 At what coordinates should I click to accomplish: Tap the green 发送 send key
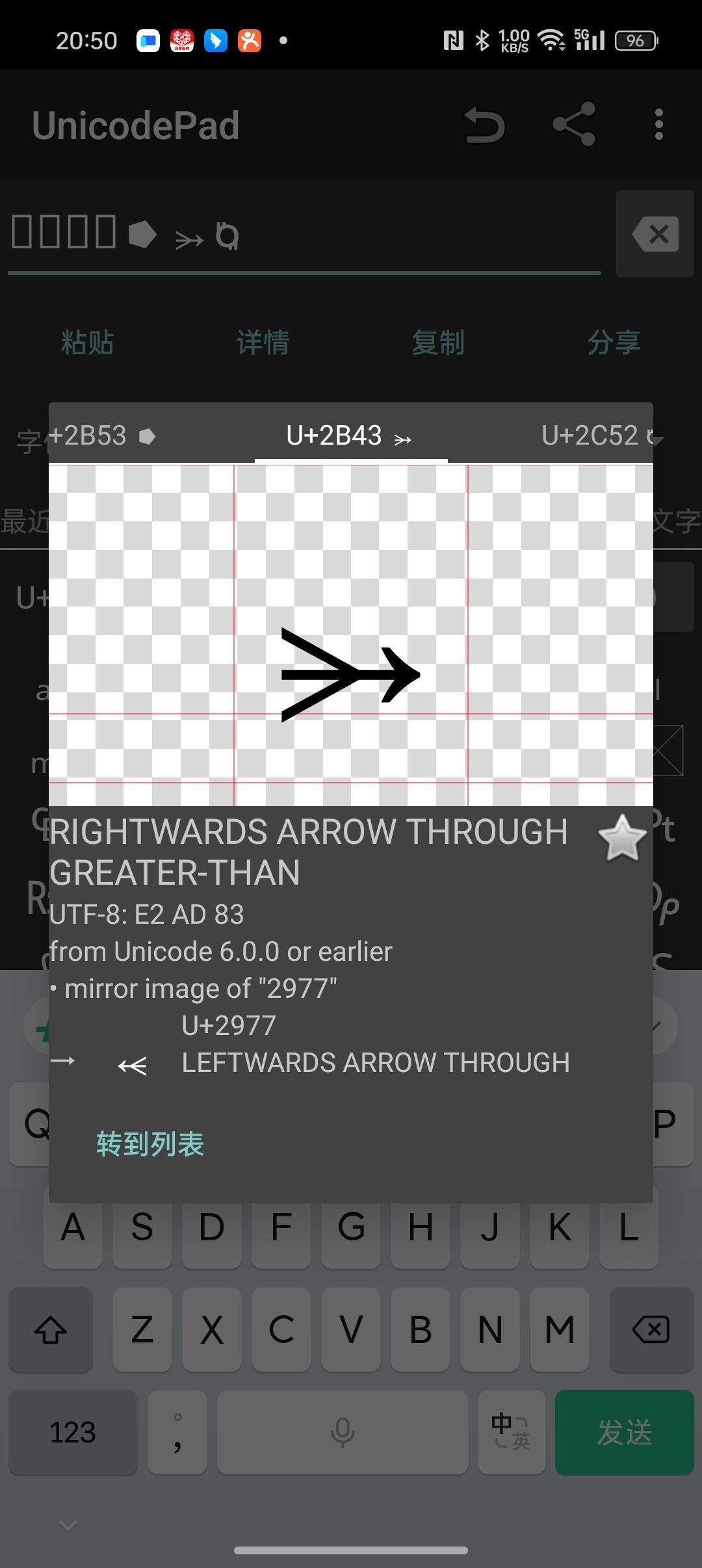624,1433
